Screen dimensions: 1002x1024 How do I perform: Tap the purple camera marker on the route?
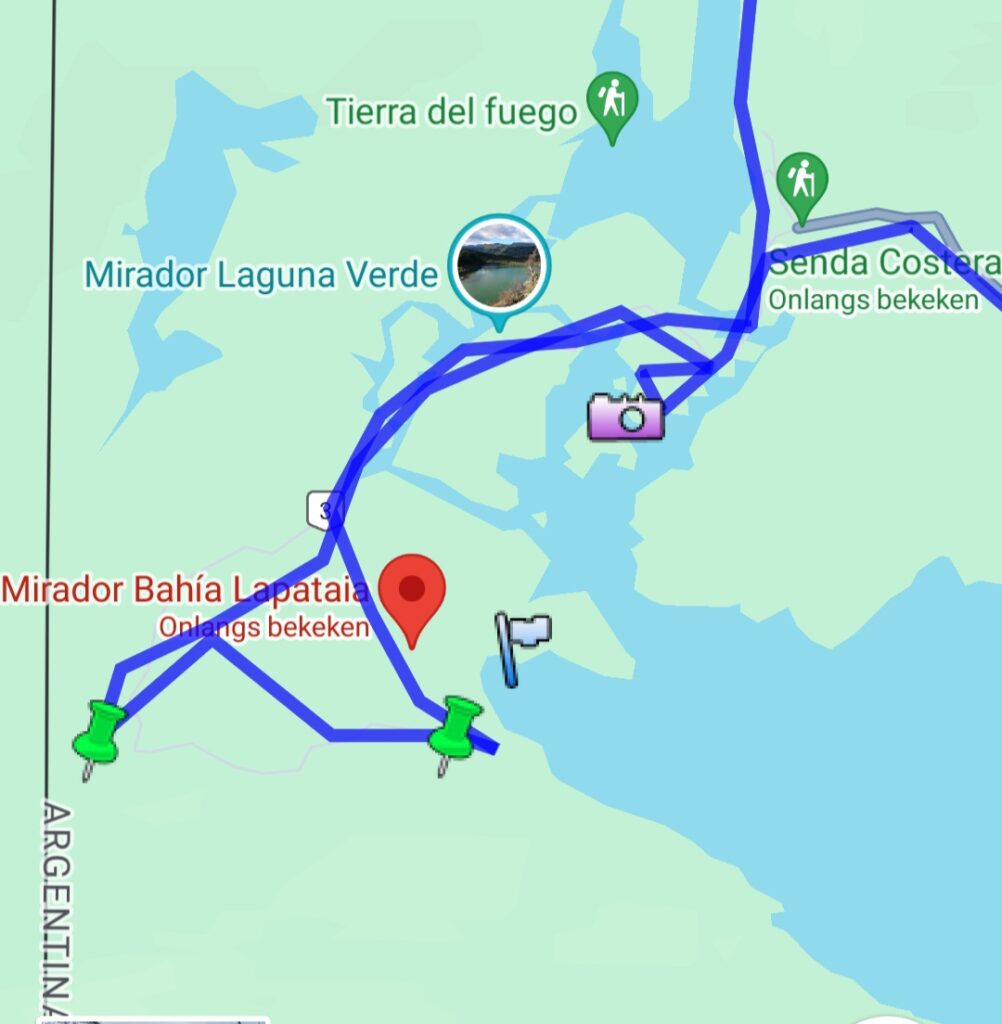[626, 417]
